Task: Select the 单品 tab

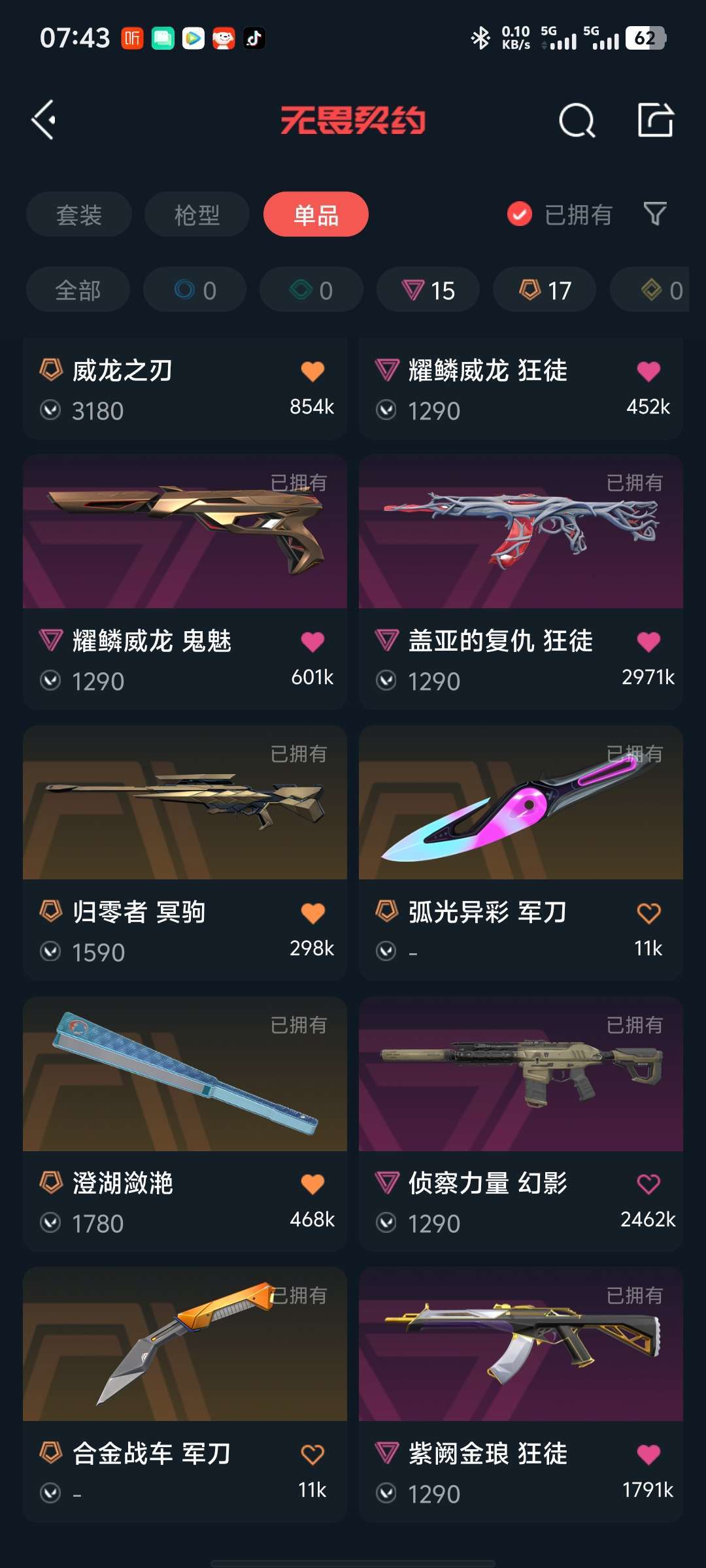Action: coord(316,214)
